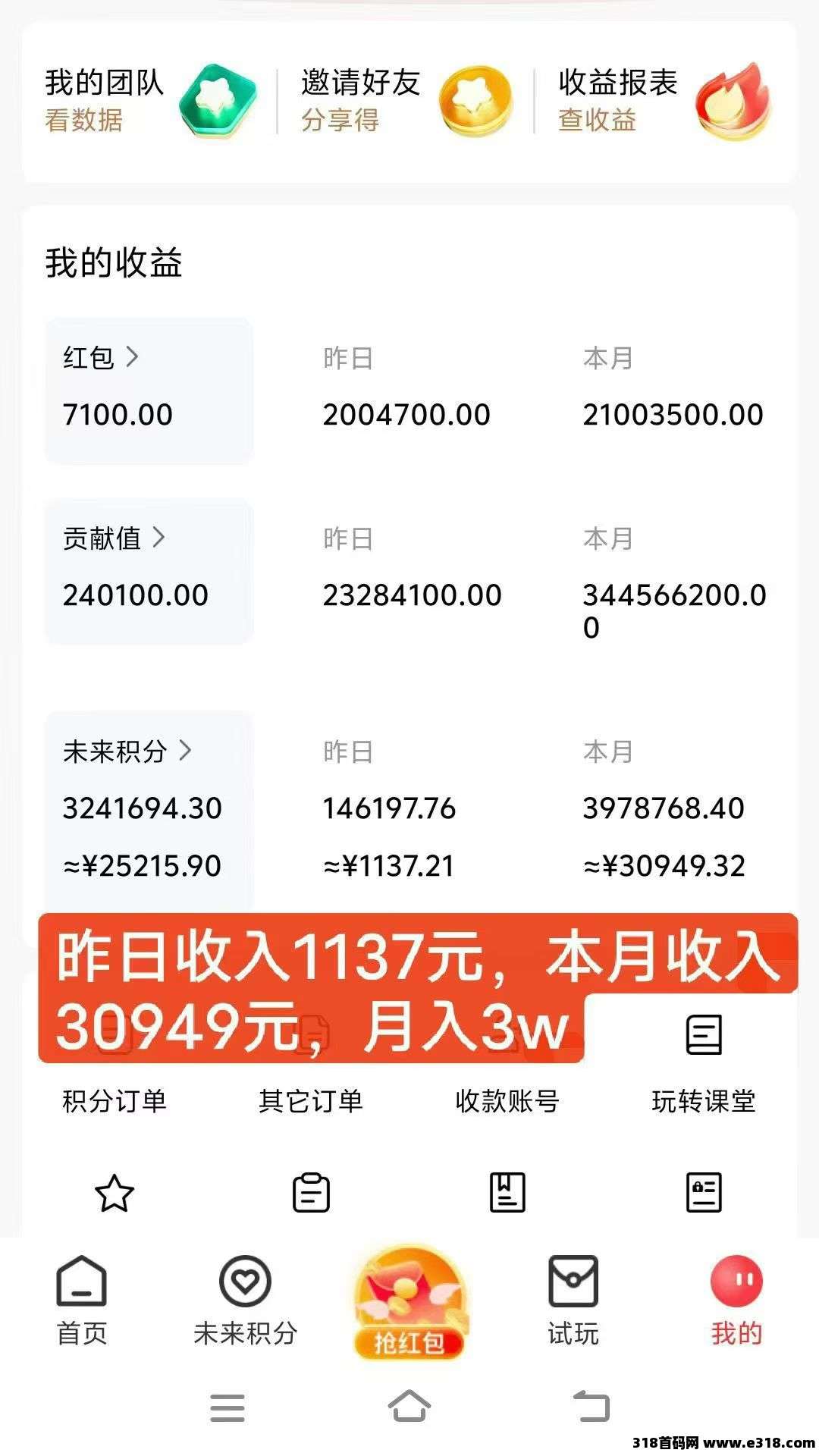819x1456 pixels.
Task: Open the 红包 earnings details
Action: (x=149, y=390)
